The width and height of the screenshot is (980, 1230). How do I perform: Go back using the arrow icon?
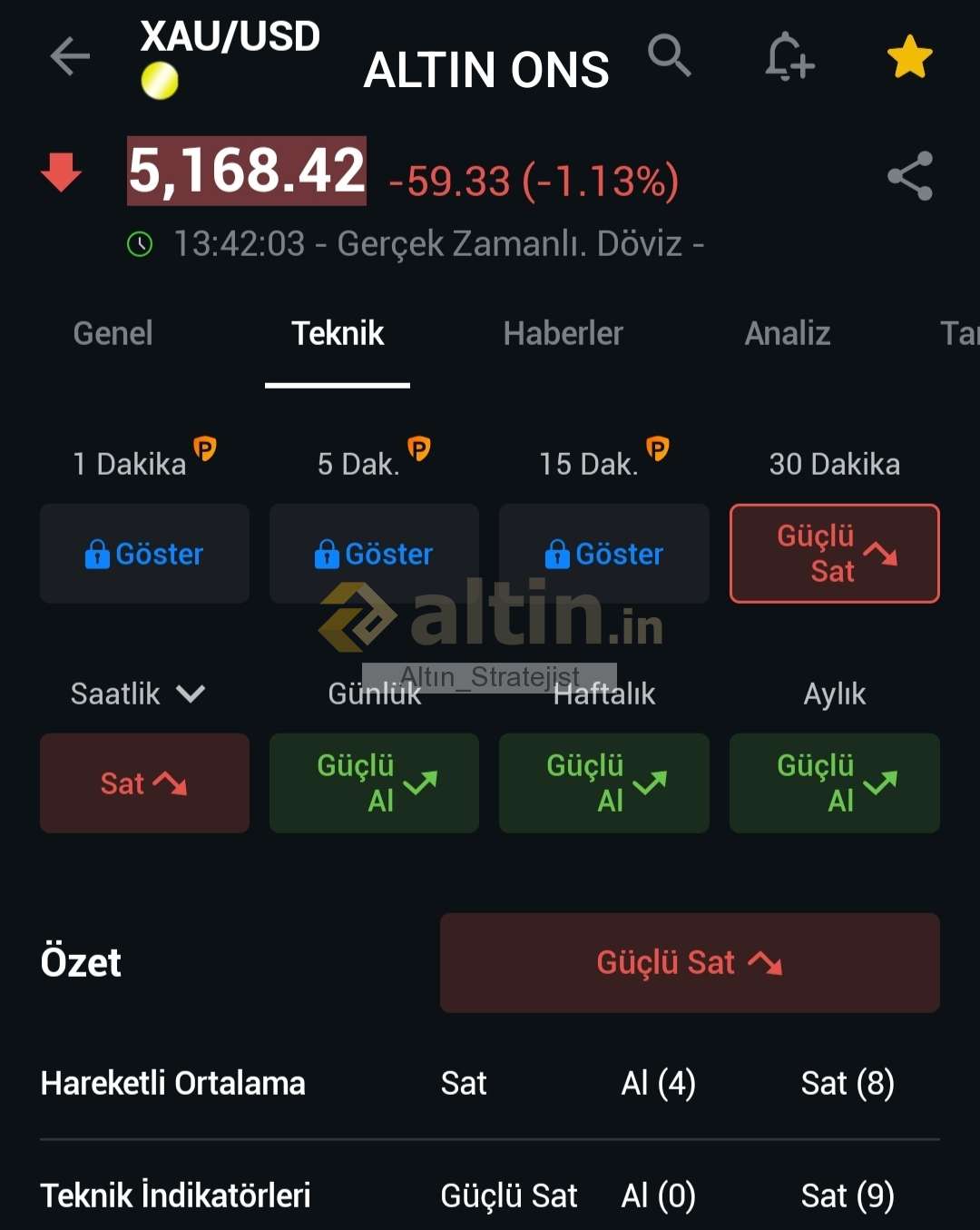70,56
